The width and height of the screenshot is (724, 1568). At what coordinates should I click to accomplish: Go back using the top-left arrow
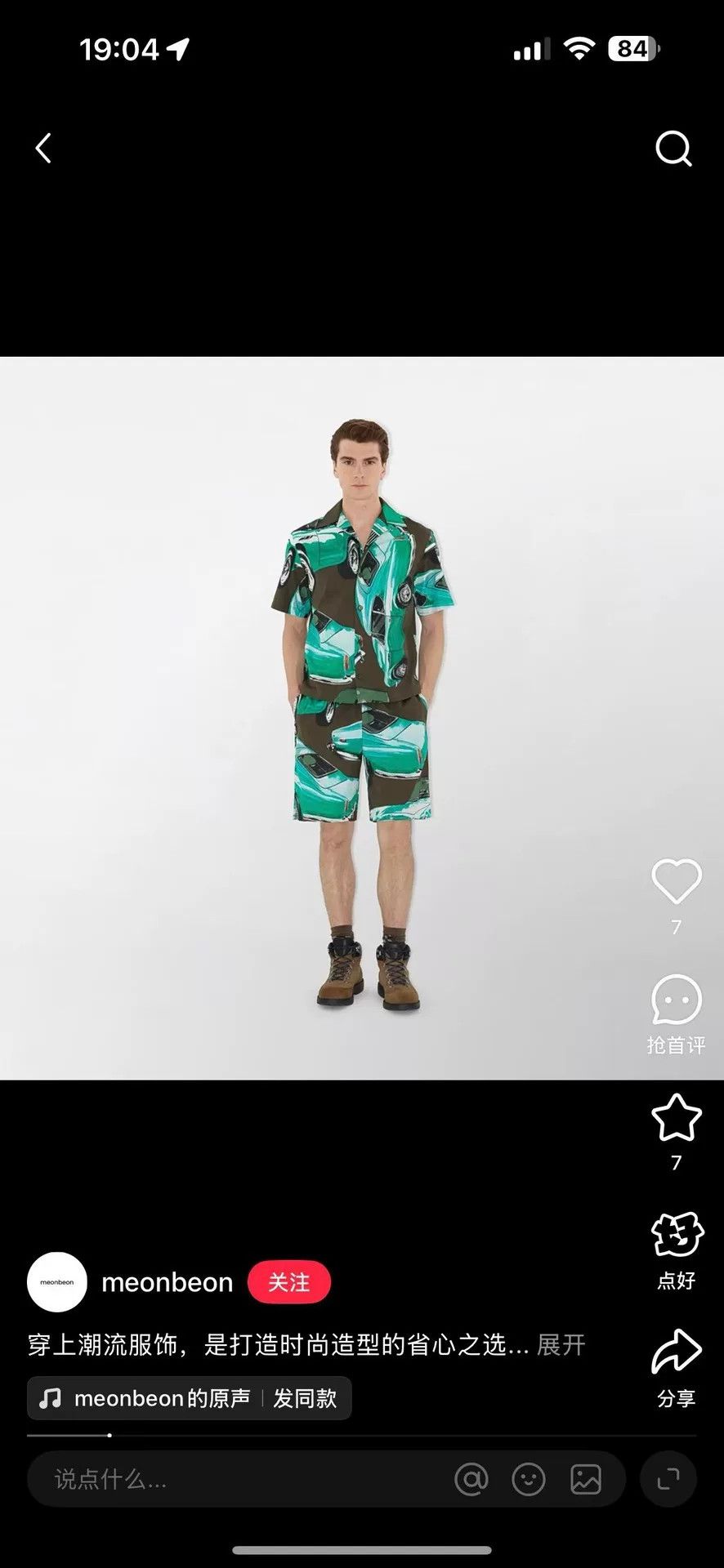click(43, 149)
